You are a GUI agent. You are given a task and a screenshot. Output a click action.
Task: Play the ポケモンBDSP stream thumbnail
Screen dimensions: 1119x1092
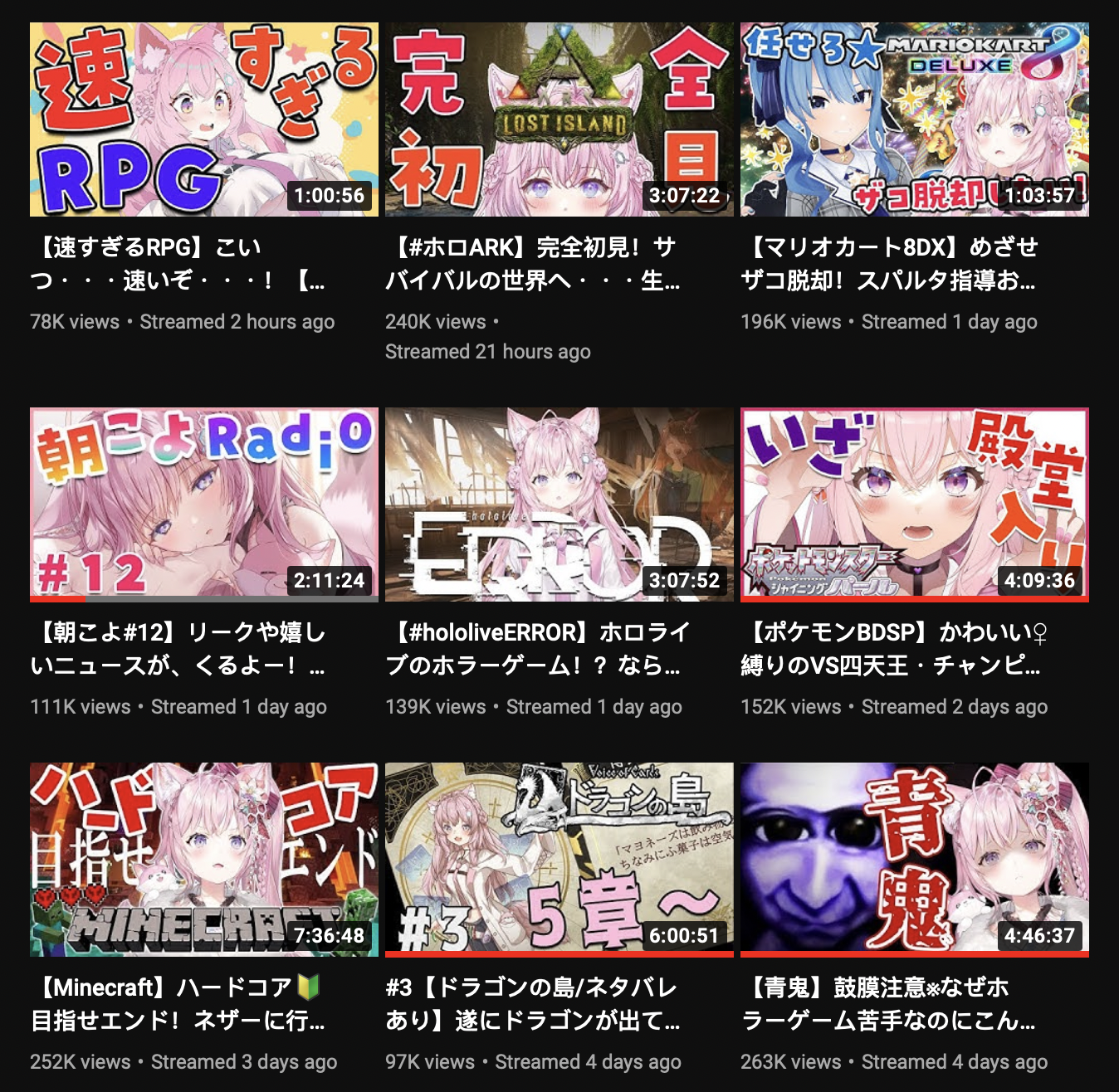coord(914,504)
